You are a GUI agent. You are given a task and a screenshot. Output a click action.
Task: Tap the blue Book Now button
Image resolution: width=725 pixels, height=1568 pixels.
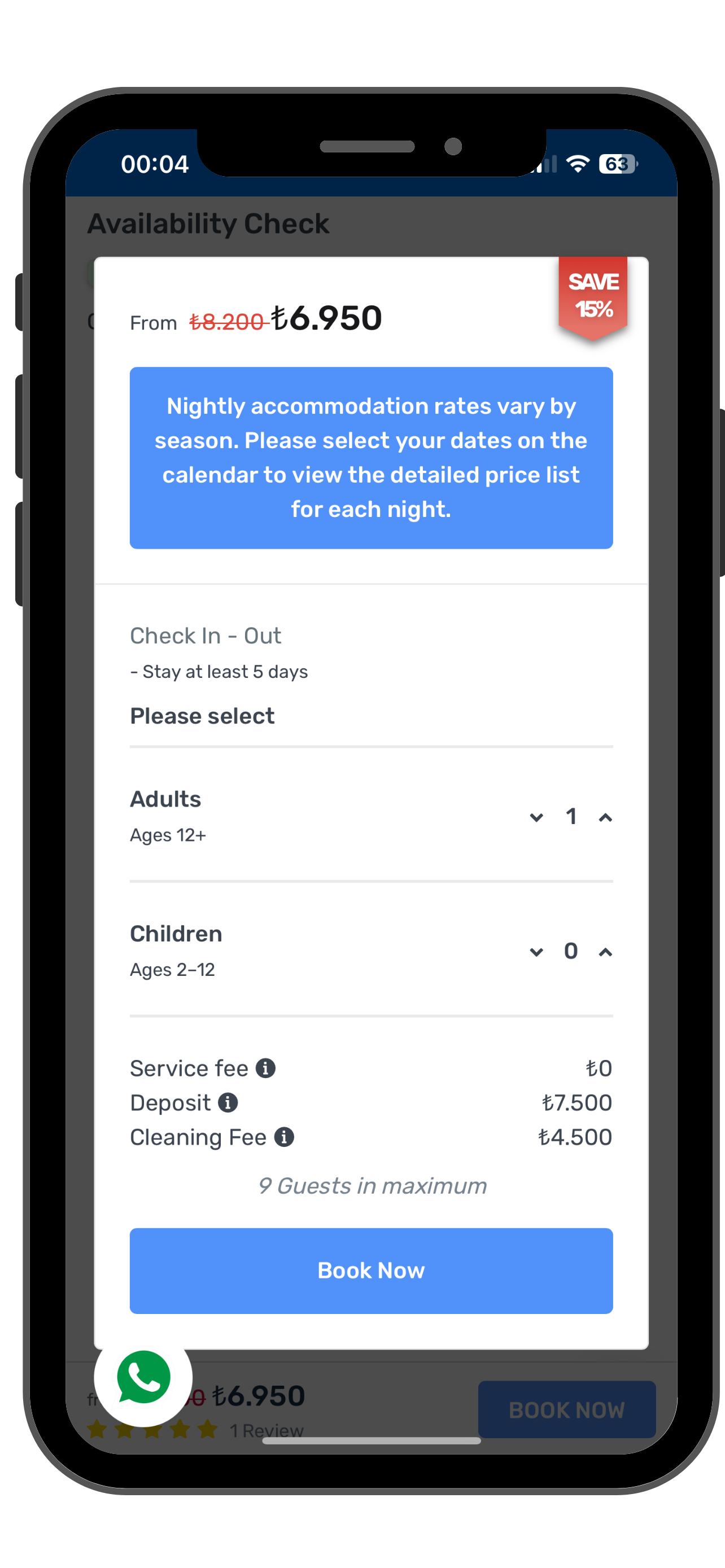371,1271
